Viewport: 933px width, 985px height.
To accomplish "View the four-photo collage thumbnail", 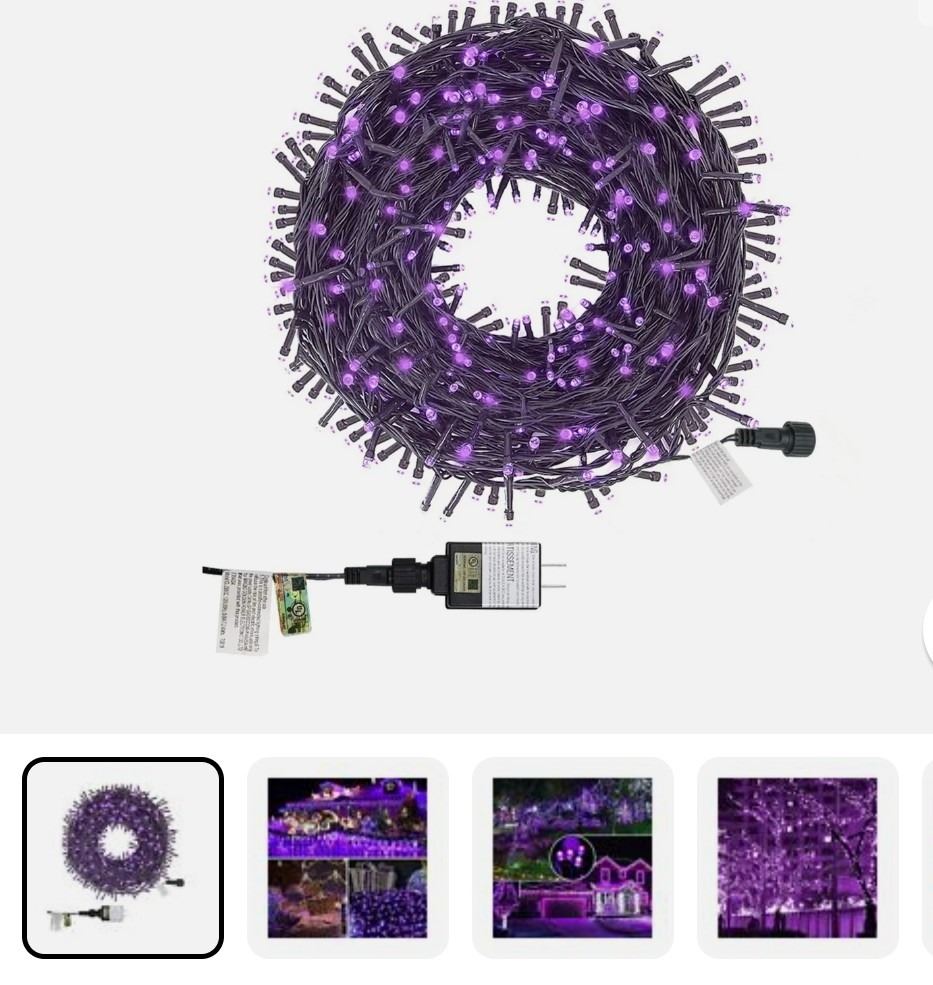I will coord(347,857).
